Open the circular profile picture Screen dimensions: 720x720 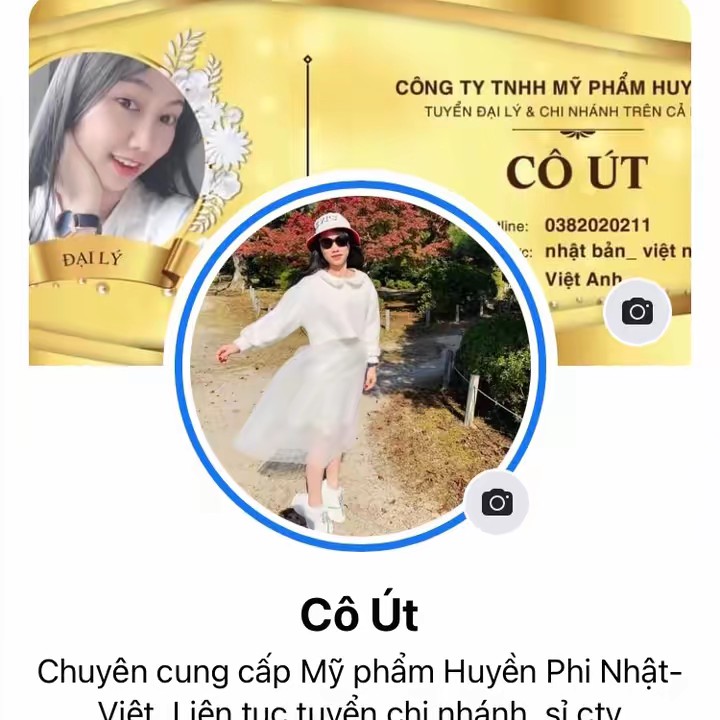[x=360, y=365]
